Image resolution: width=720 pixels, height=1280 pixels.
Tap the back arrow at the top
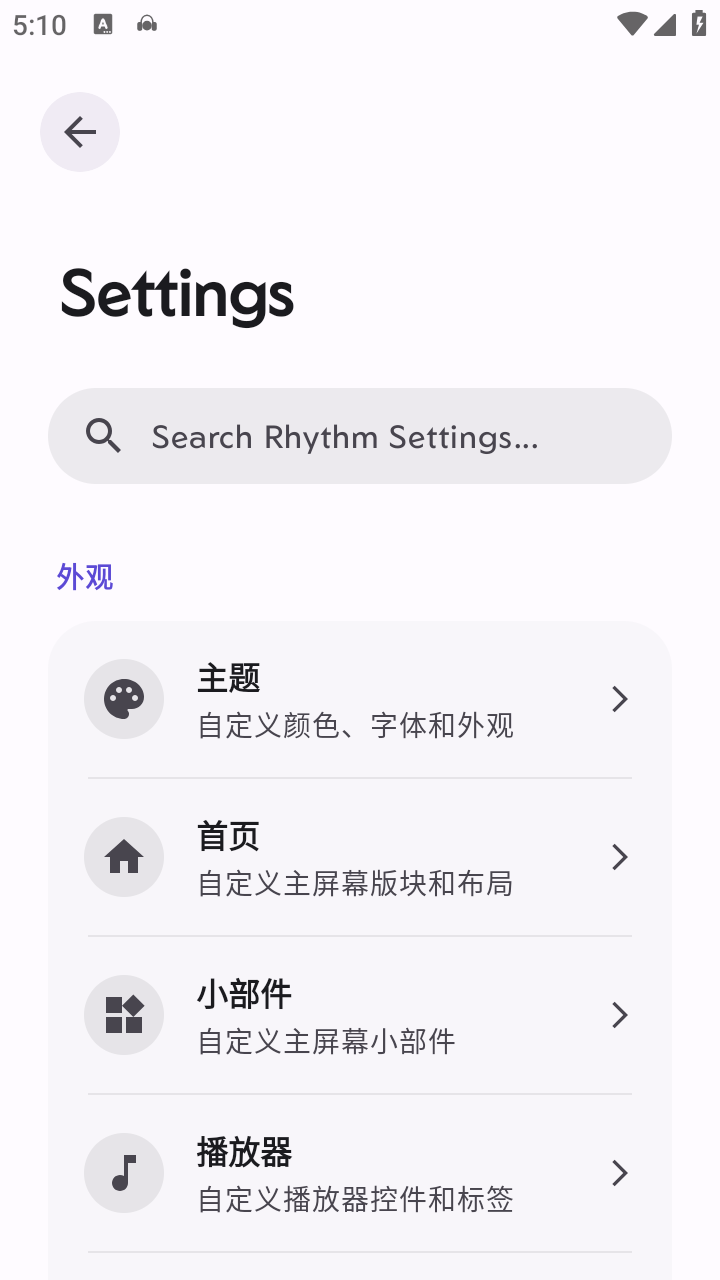click(79, 131)
